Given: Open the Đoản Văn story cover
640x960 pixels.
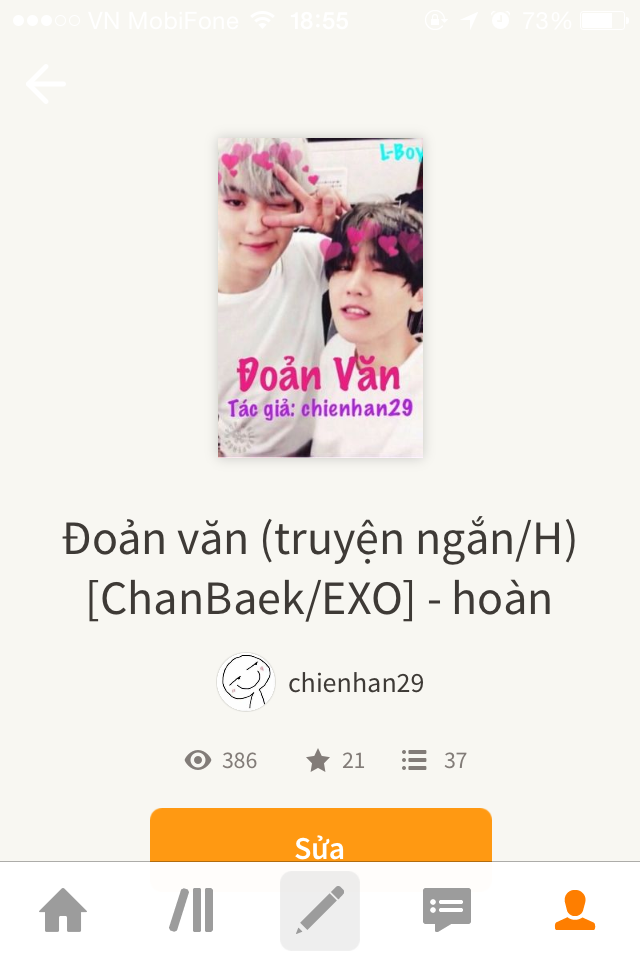Looking at the screenshot, I should (x=320, y=298).
